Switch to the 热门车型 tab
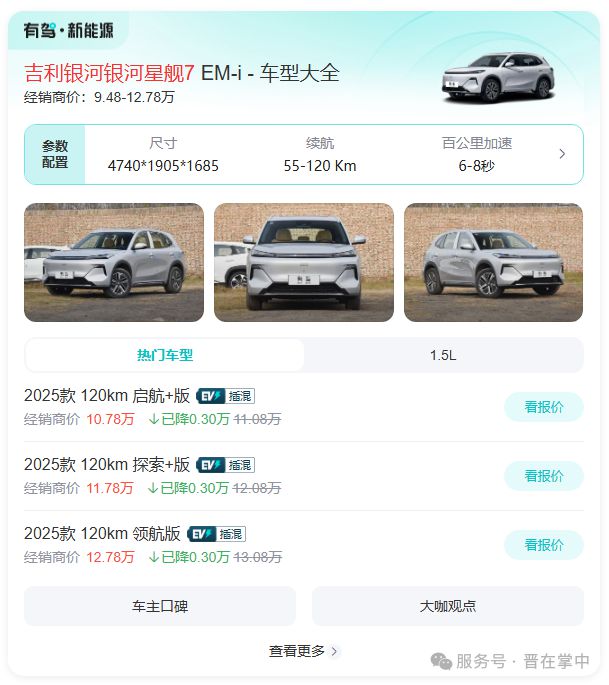The width and height of the screenshot is (609, 685). coord(165,355)
